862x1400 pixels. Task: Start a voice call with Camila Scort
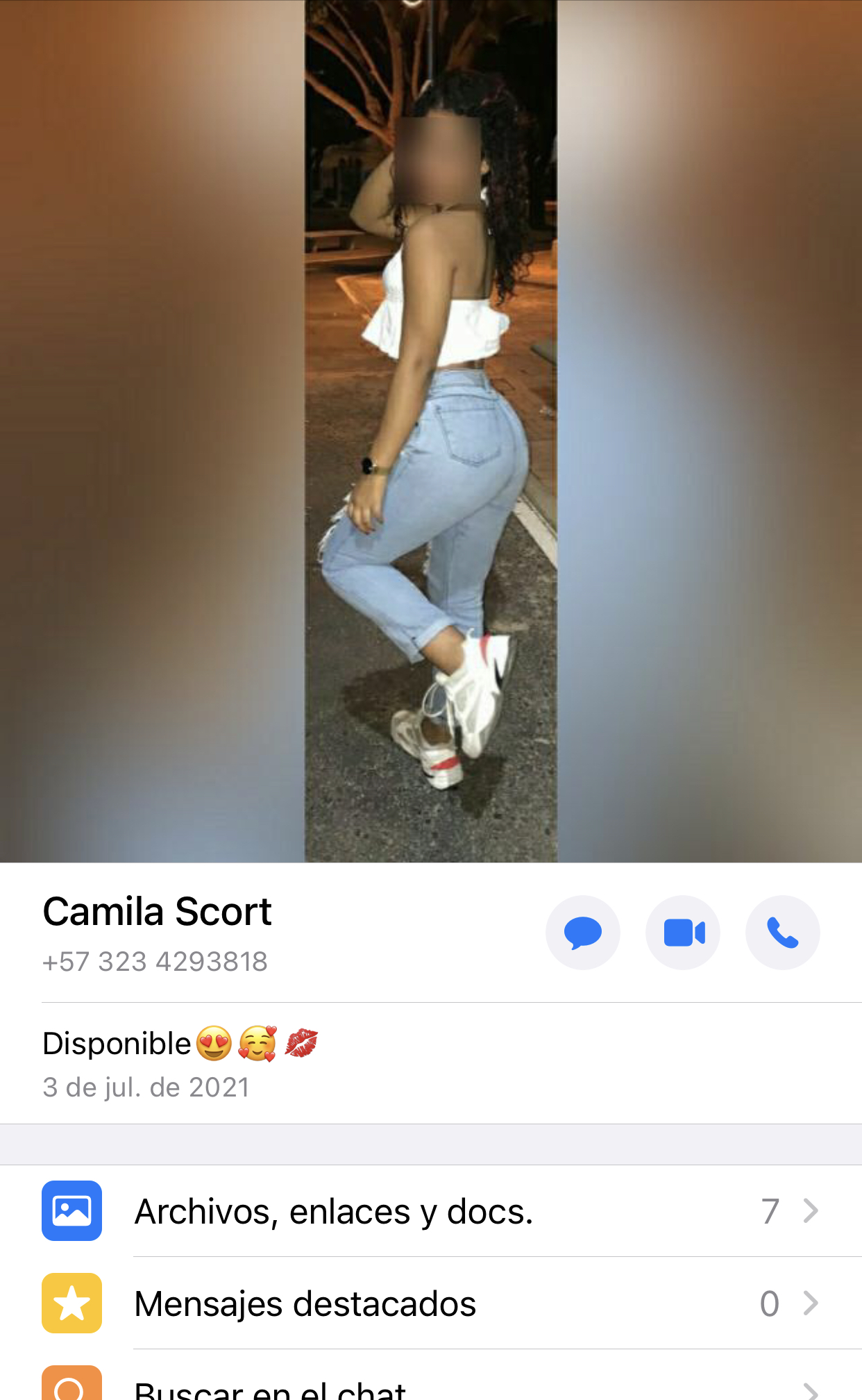click(782, 933)
